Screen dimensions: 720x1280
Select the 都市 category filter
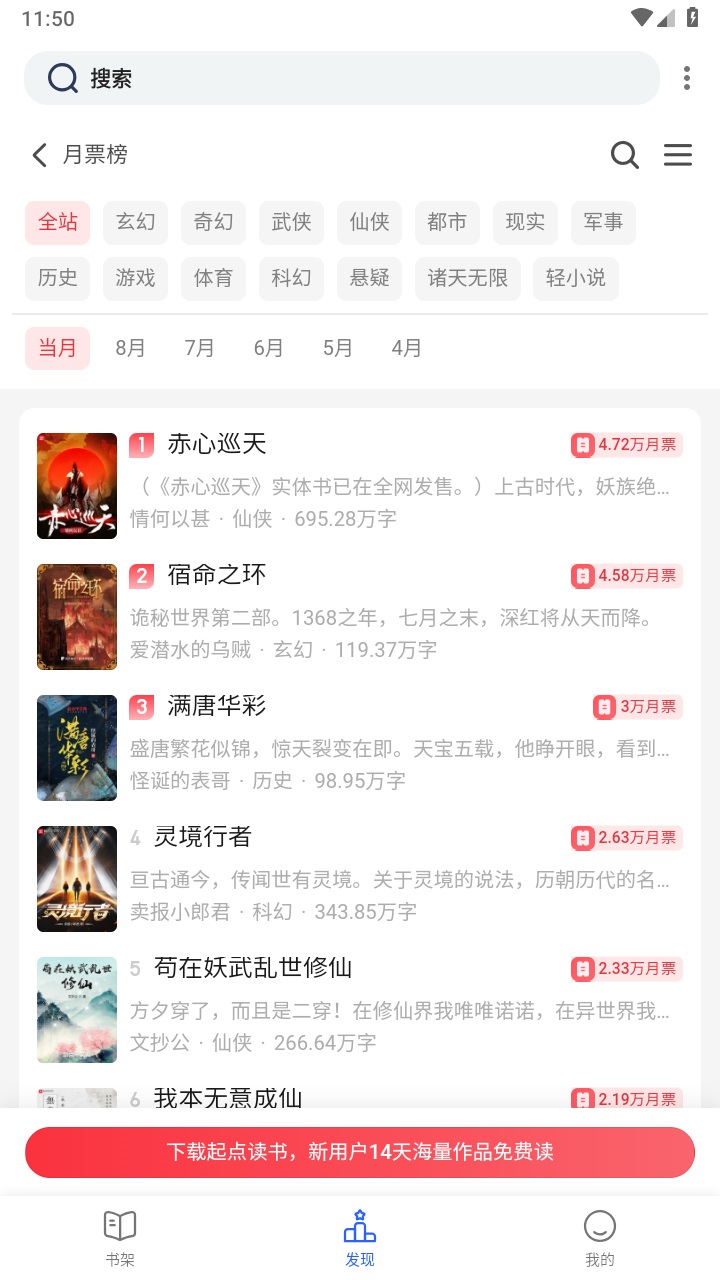[447, 222]
